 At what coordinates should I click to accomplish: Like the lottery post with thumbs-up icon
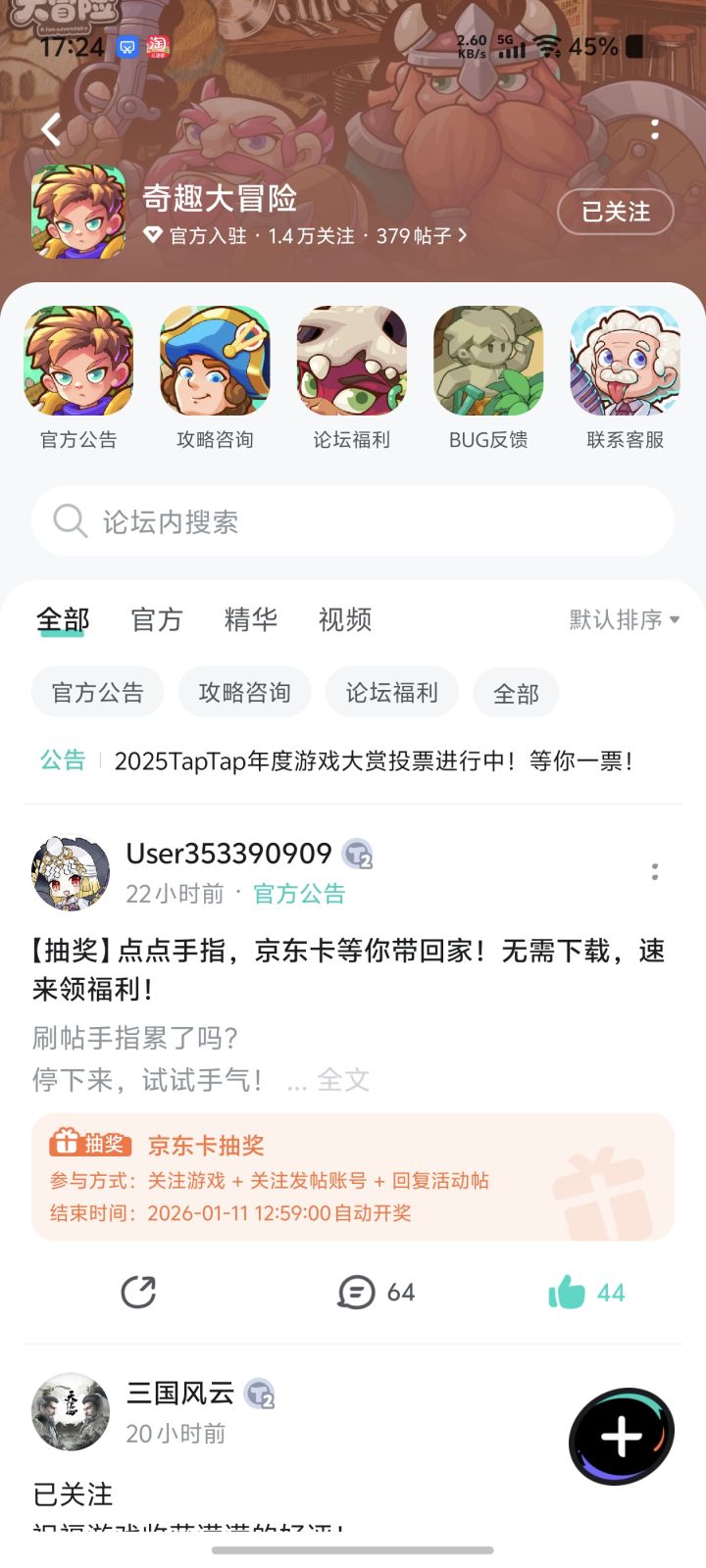point(588,1292)
